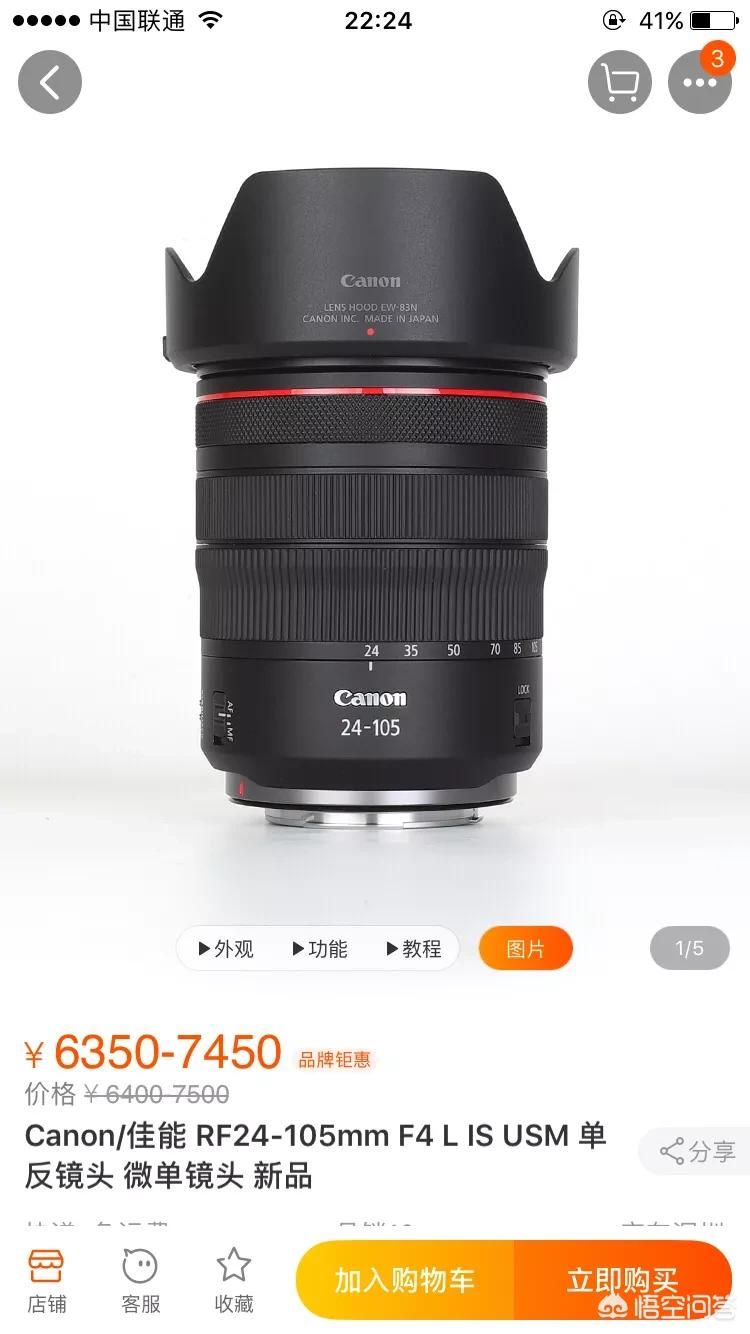Add item to favorites with 收藏
This screenshot has width=750, height=1334.
tap(234, 1280)
